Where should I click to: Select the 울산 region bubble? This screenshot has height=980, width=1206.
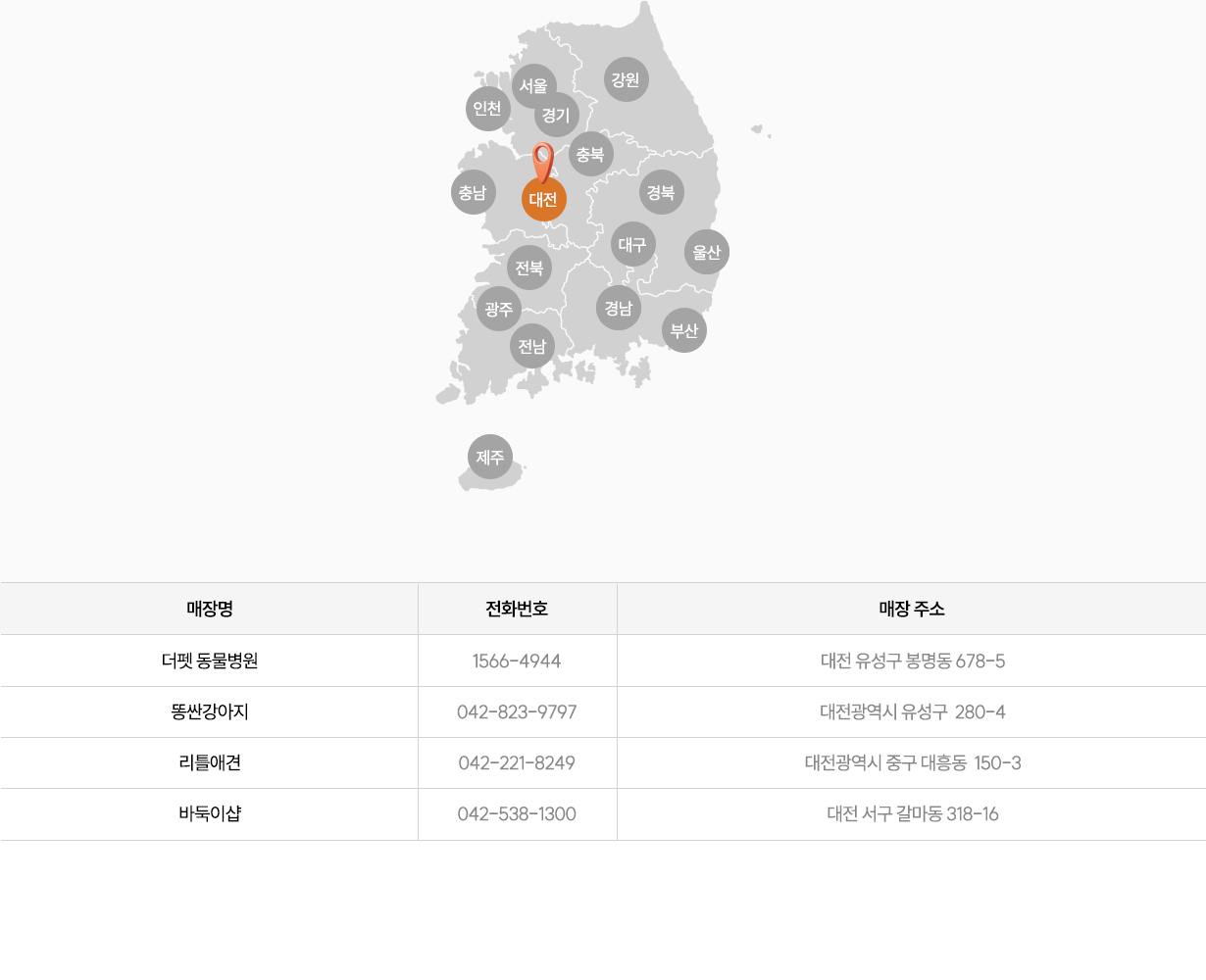[x=707, y=252]
